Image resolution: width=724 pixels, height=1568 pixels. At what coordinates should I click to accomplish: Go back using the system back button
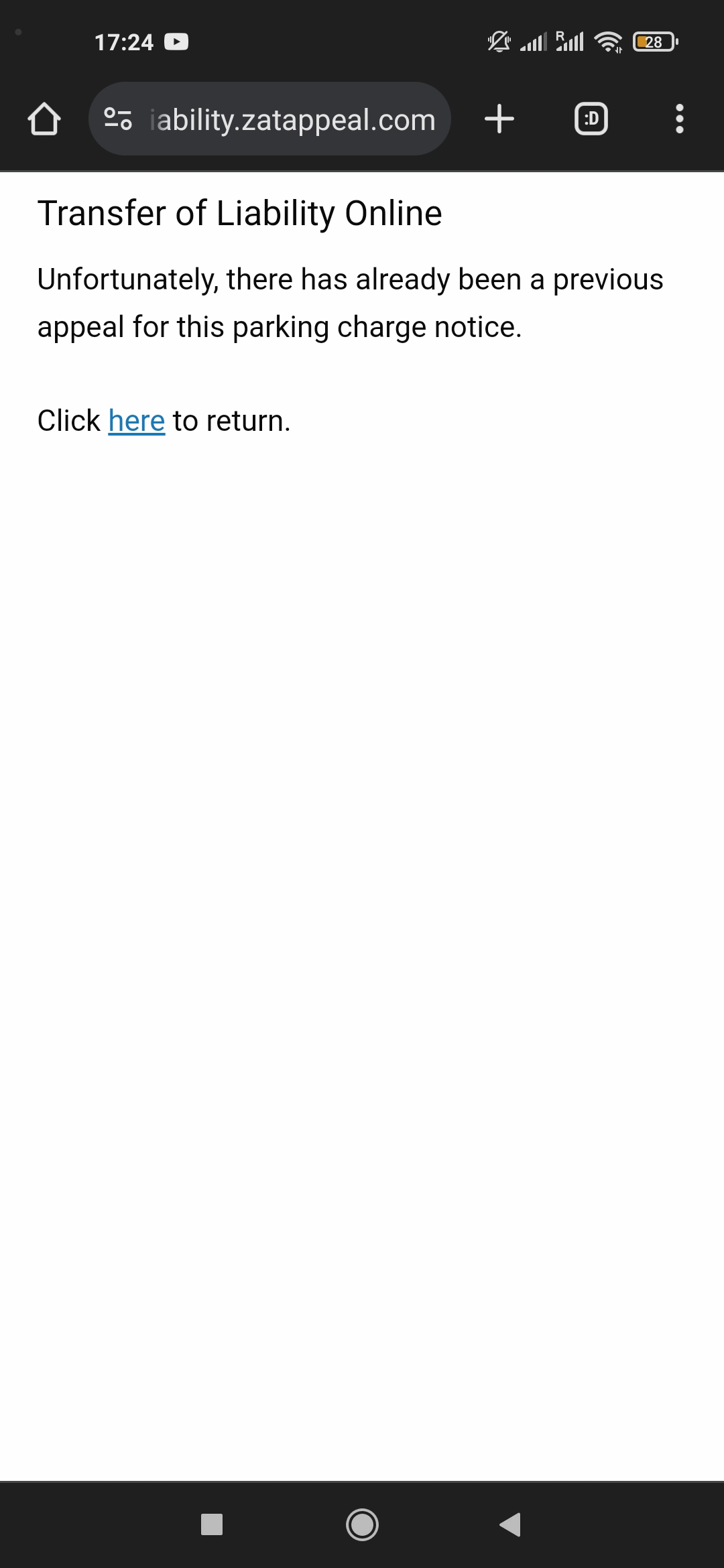(x=511, y=1524)
